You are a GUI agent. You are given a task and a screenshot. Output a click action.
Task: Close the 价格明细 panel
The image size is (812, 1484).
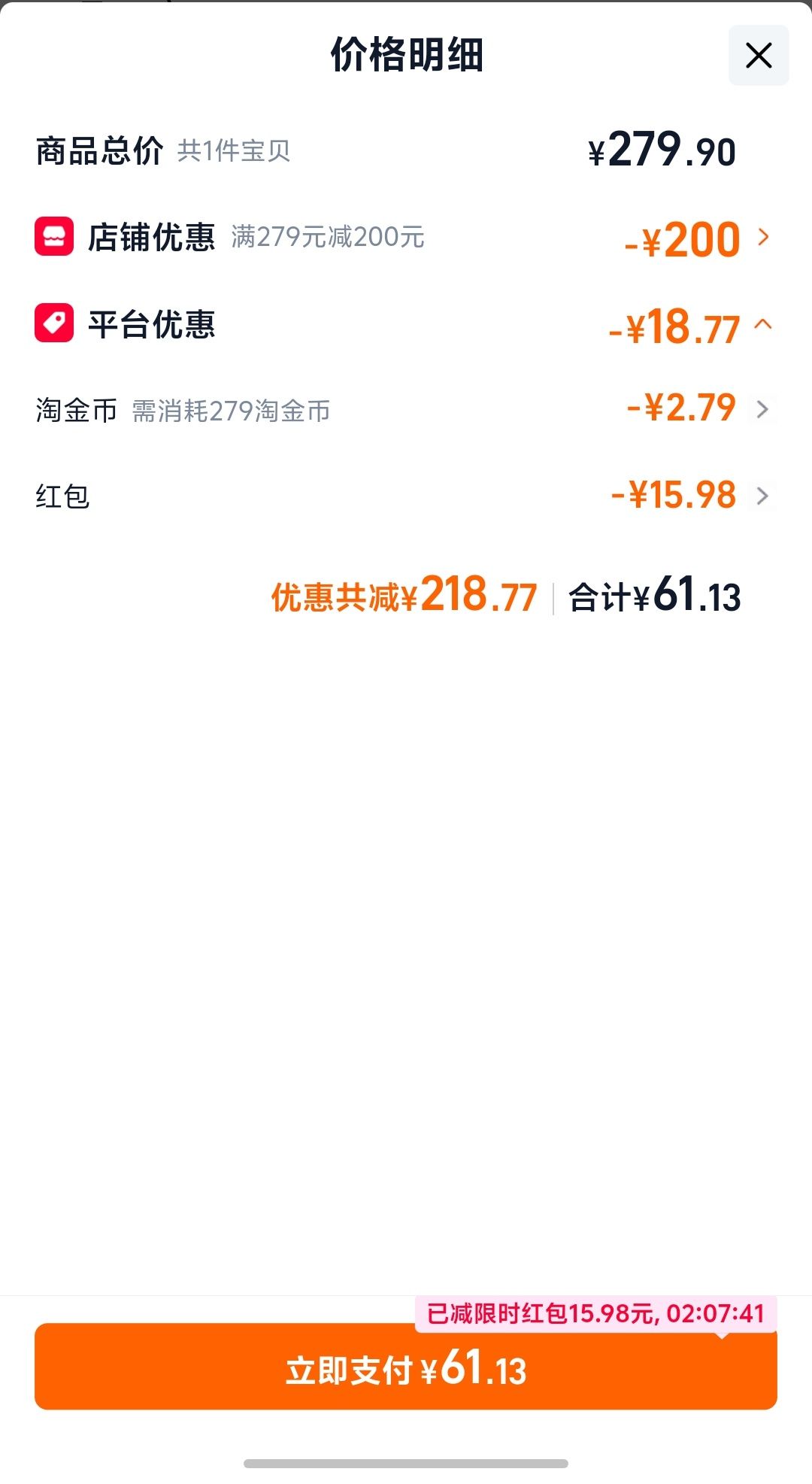point(758,55)
